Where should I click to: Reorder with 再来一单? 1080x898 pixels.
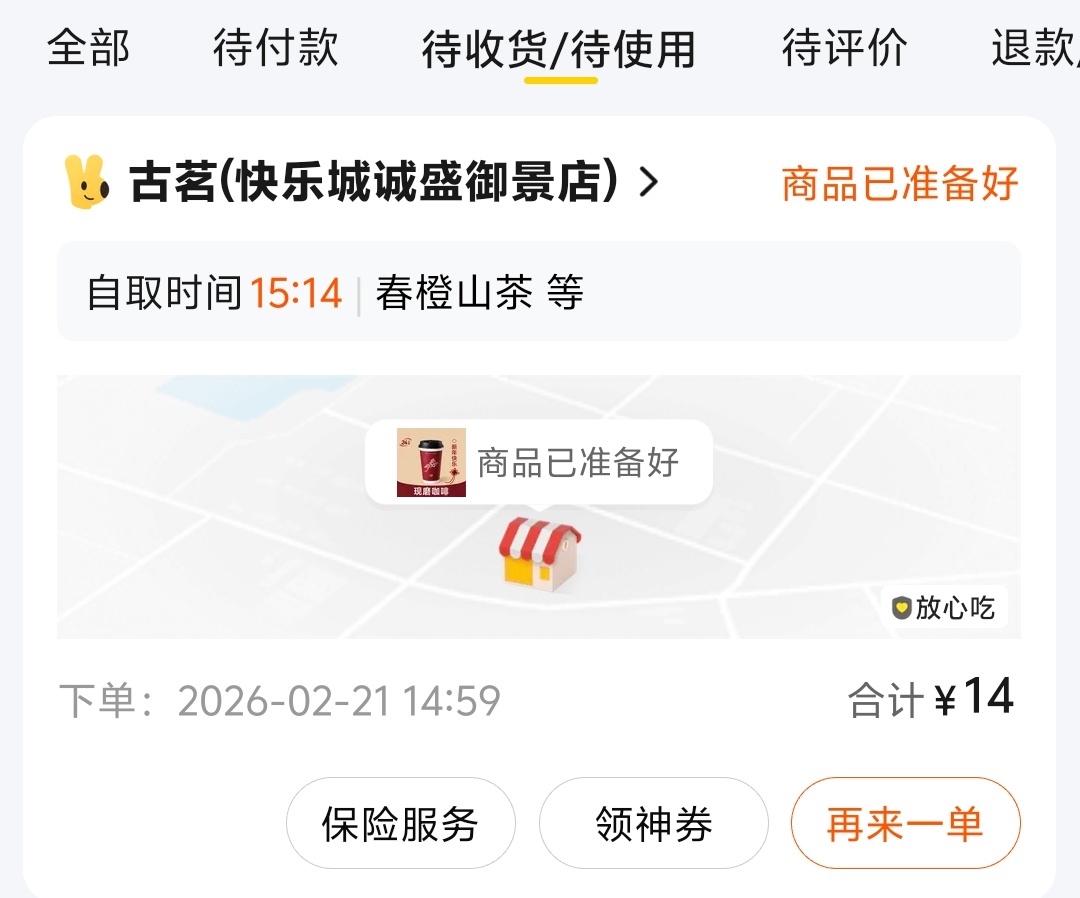pyautogui.click(x=905, y=824)
